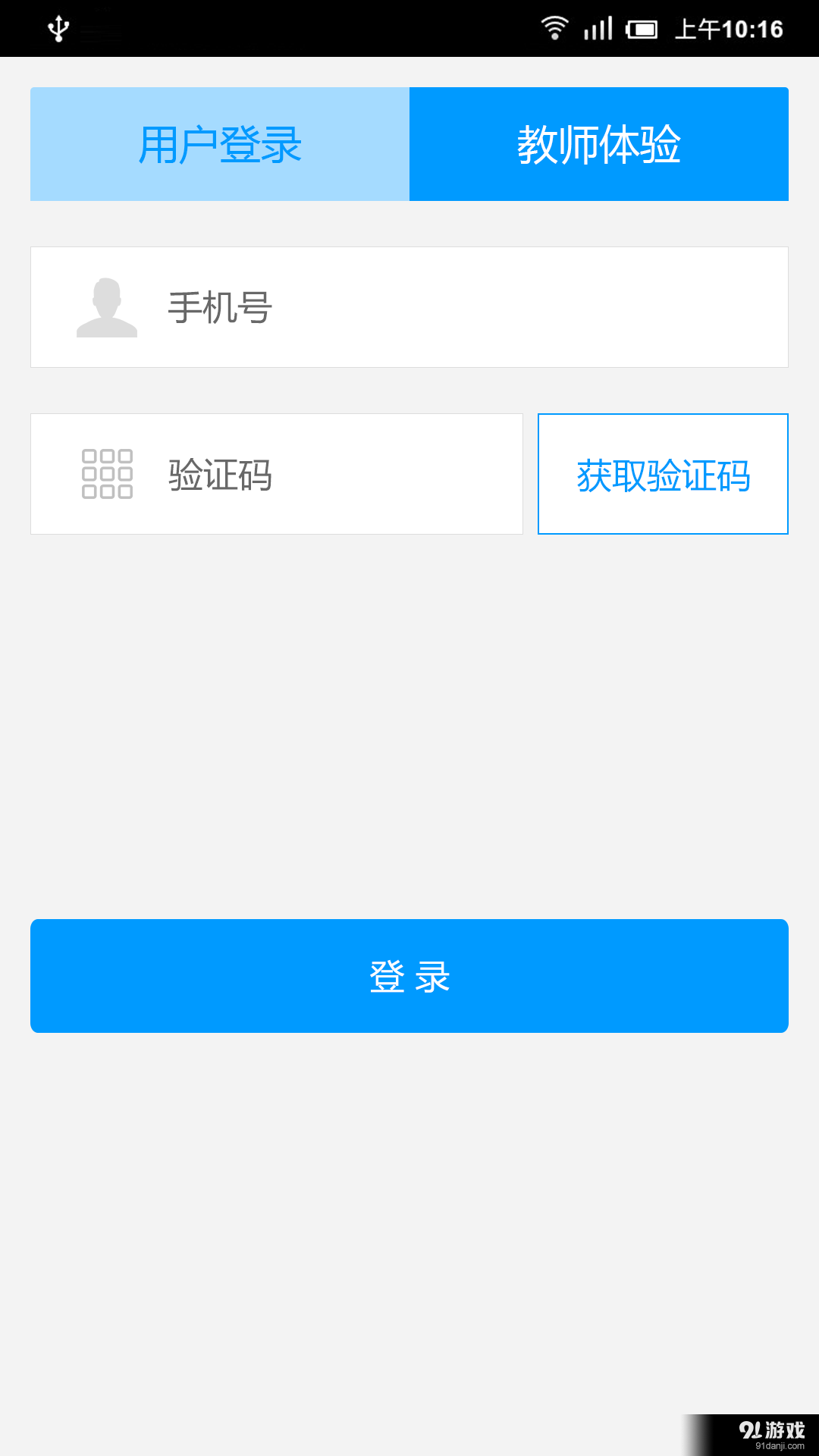The height and width of the screenshot is (1456, 819).
Task: Click the clock showing 上午10:16
Action: (x=730, y=30)
